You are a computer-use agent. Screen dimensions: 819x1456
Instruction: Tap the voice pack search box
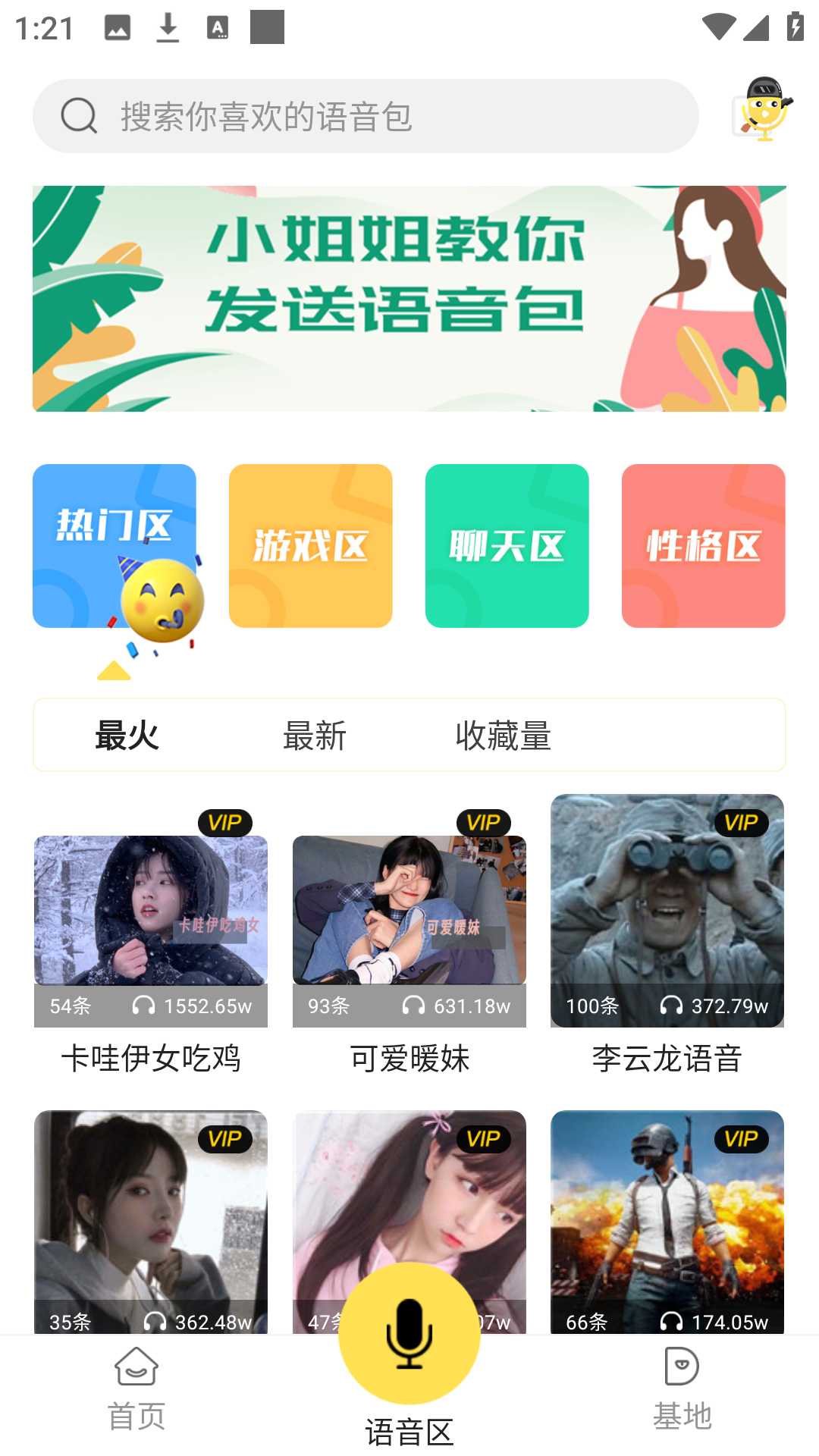364,116
